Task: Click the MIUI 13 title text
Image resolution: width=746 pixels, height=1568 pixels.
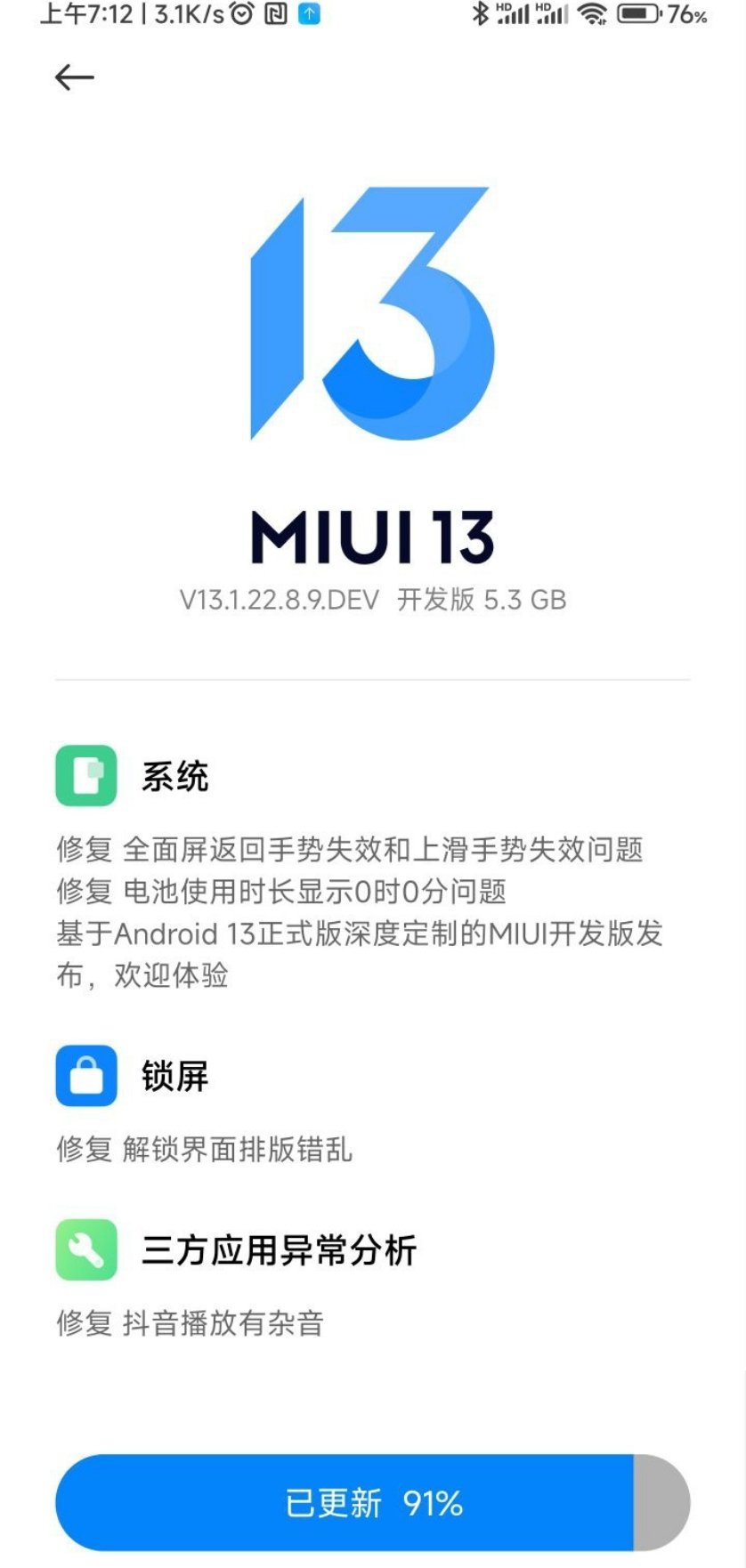Action: tap(373, 534)
